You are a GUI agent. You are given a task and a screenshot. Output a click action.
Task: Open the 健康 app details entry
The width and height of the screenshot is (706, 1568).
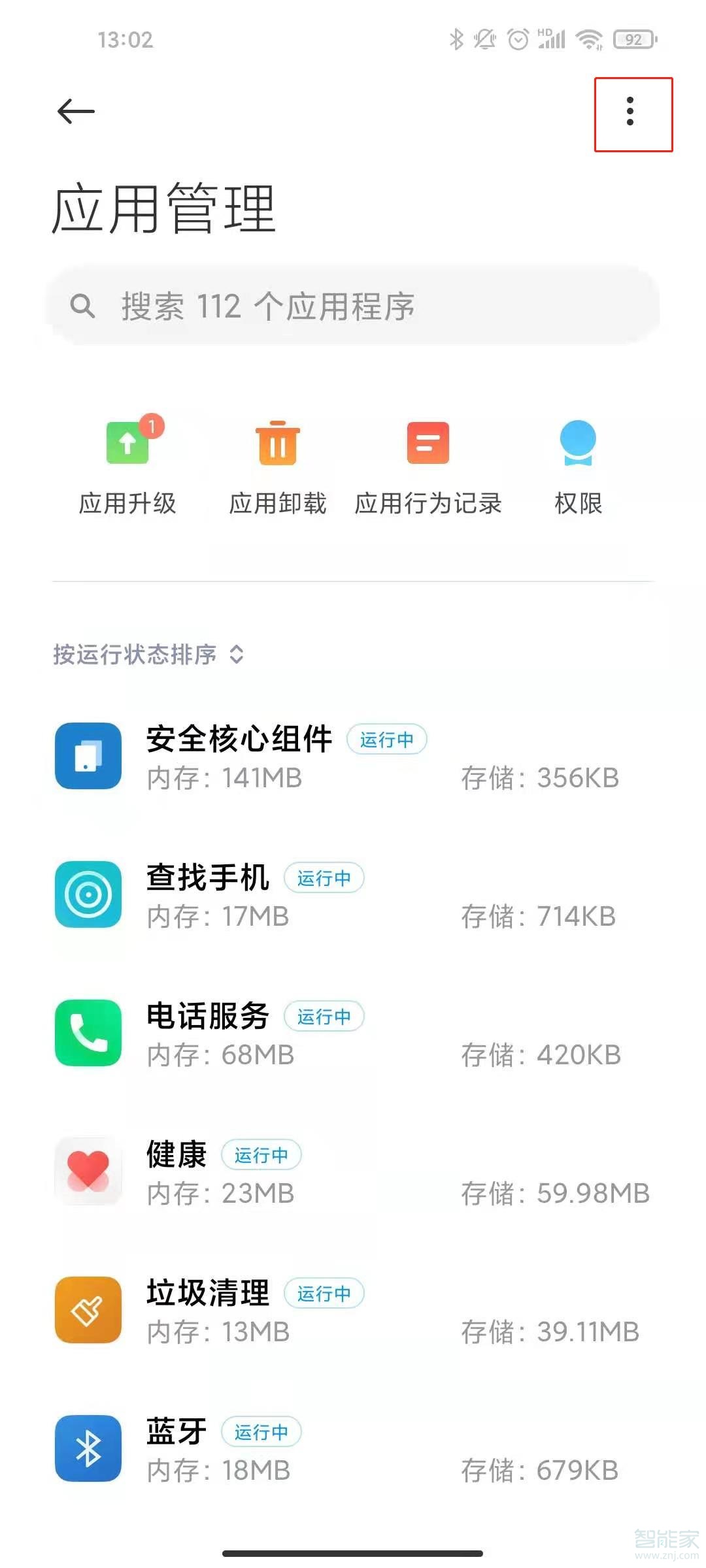coord(353,1171)
